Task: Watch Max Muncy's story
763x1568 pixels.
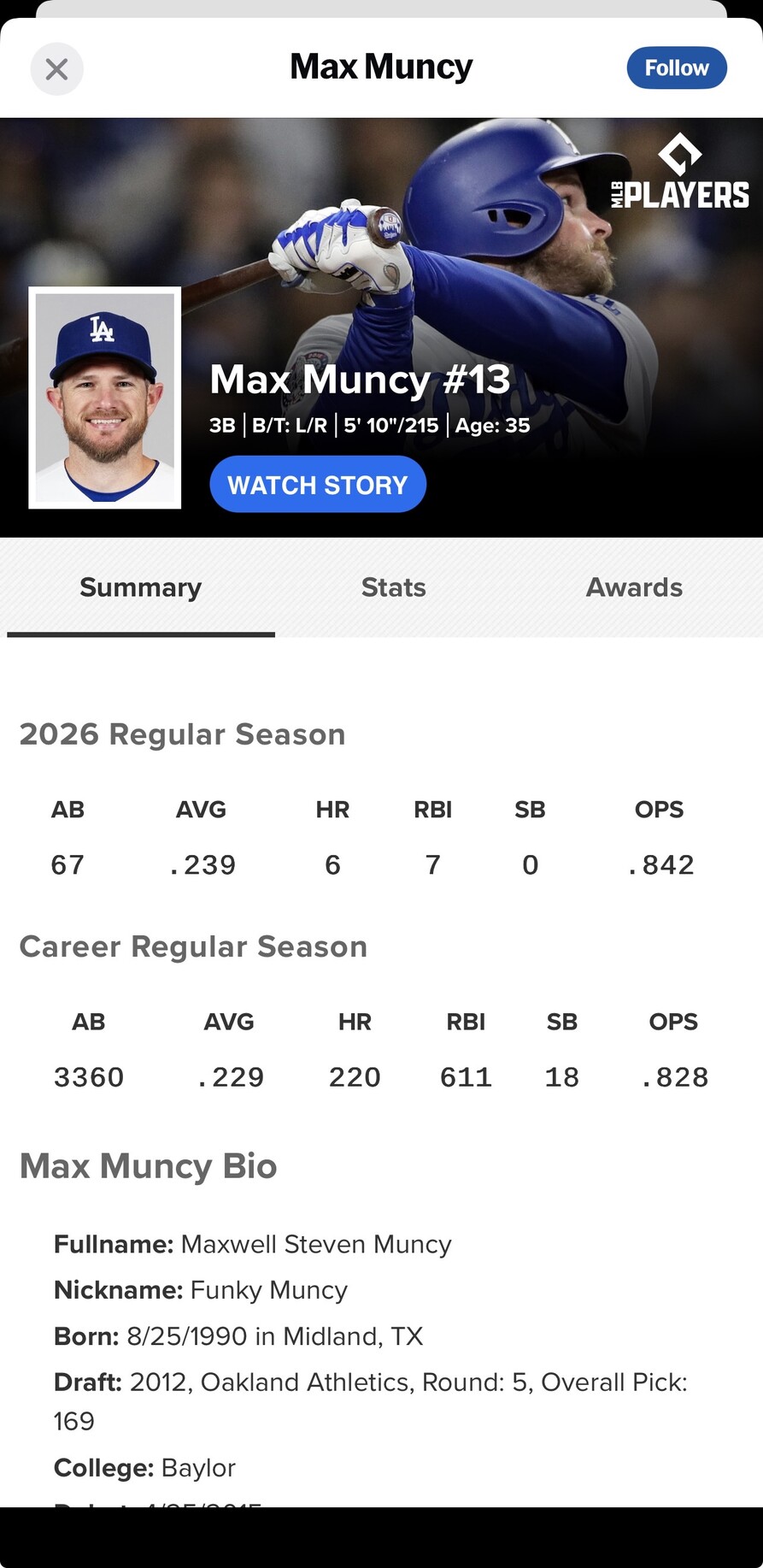Action: [318, 485]
